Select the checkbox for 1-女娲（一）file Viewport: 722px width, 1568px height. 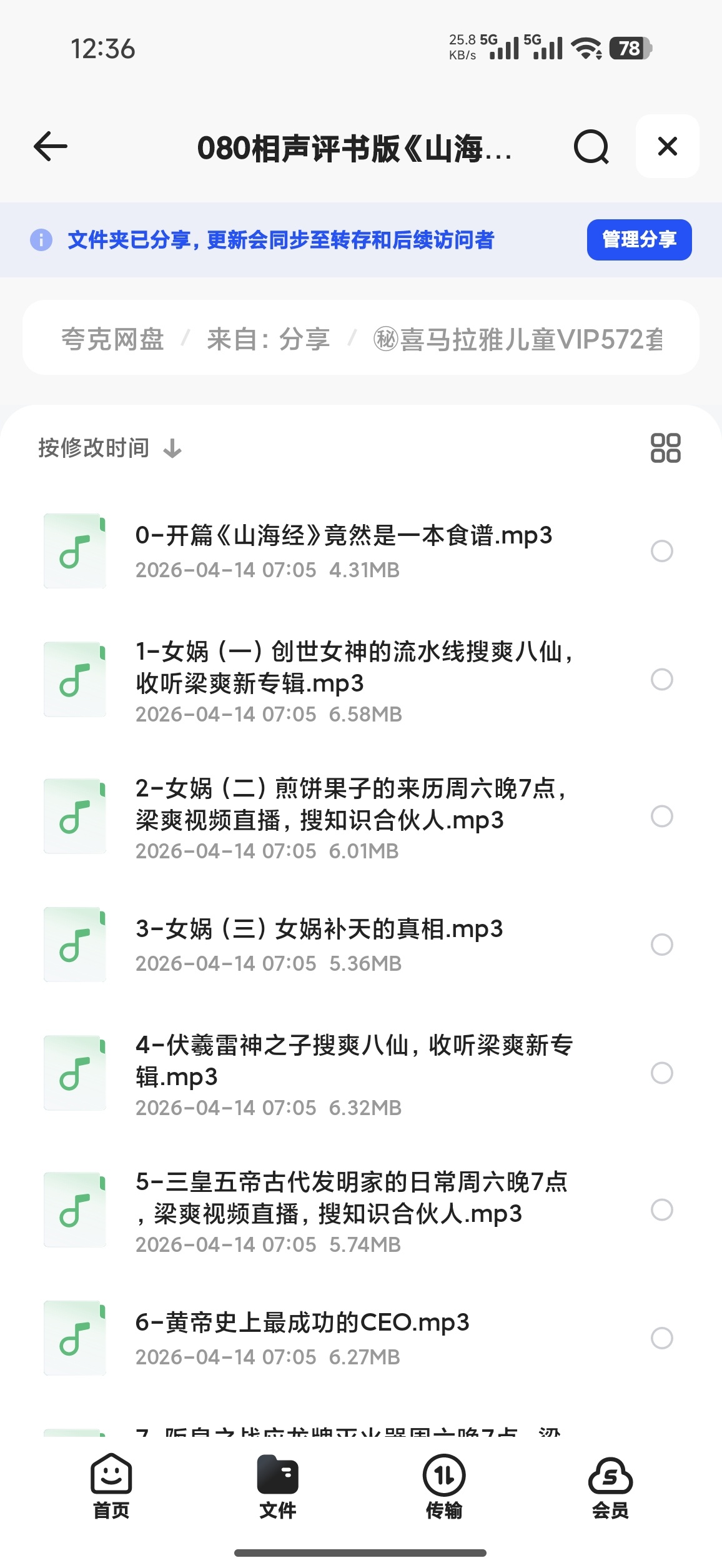pos(661,679)
